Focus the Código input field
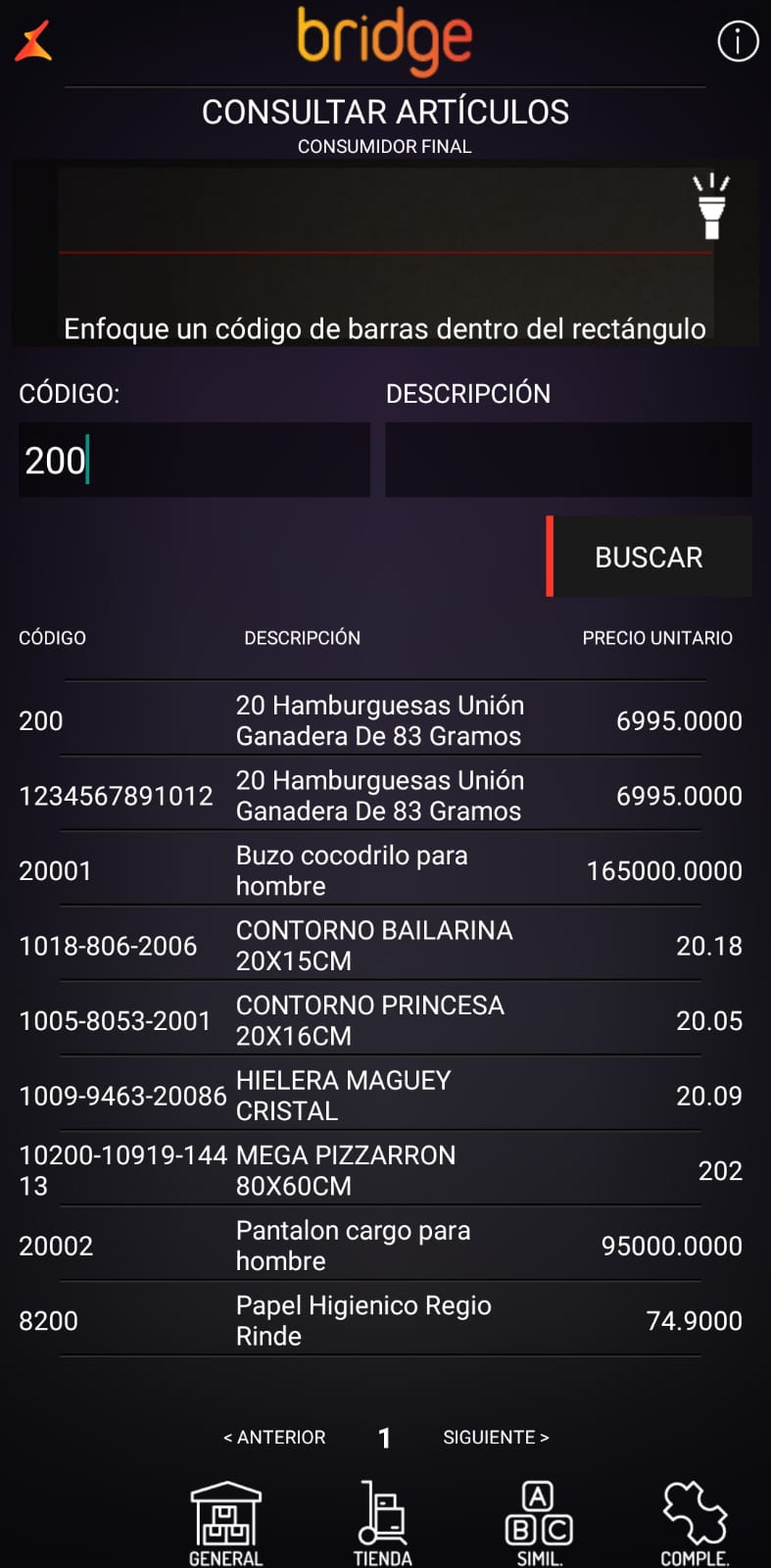Screen dimensions: 771x1568 pyautogui.click(x=194, y=460)
